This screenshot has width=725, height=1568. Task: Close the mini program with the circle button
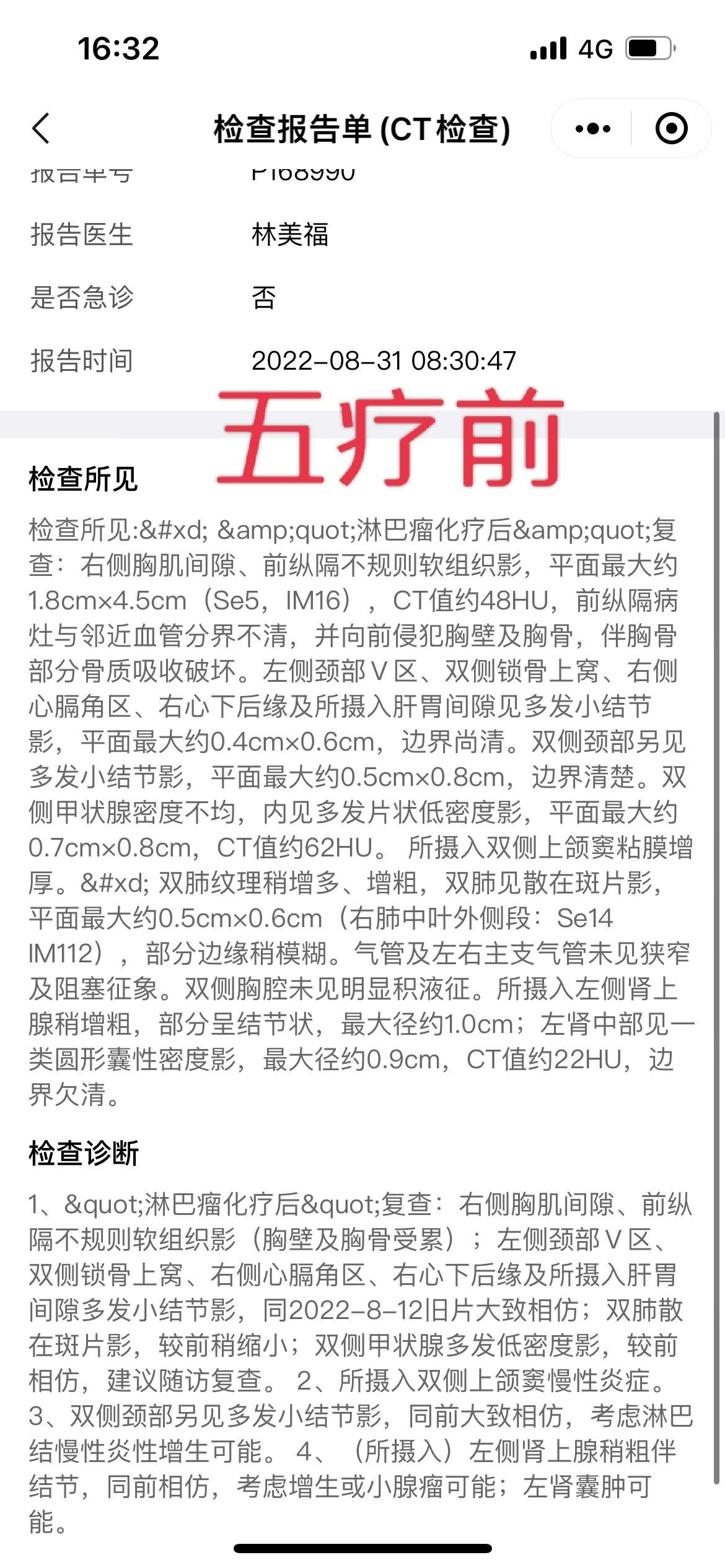click(x=671, y=129)
